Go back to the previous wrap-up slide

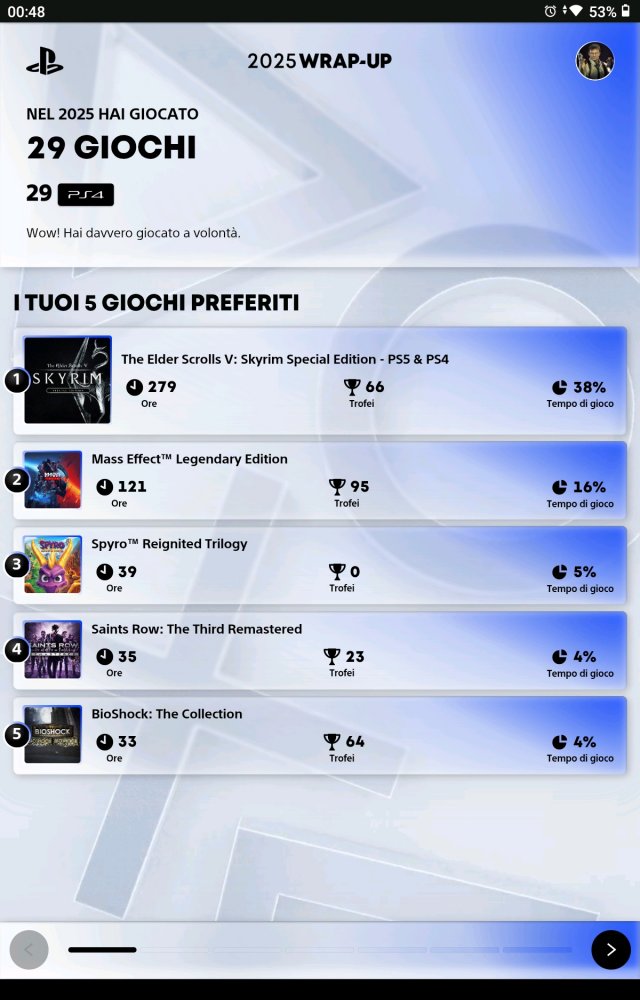pyautogui.click(x=29, y=949)
